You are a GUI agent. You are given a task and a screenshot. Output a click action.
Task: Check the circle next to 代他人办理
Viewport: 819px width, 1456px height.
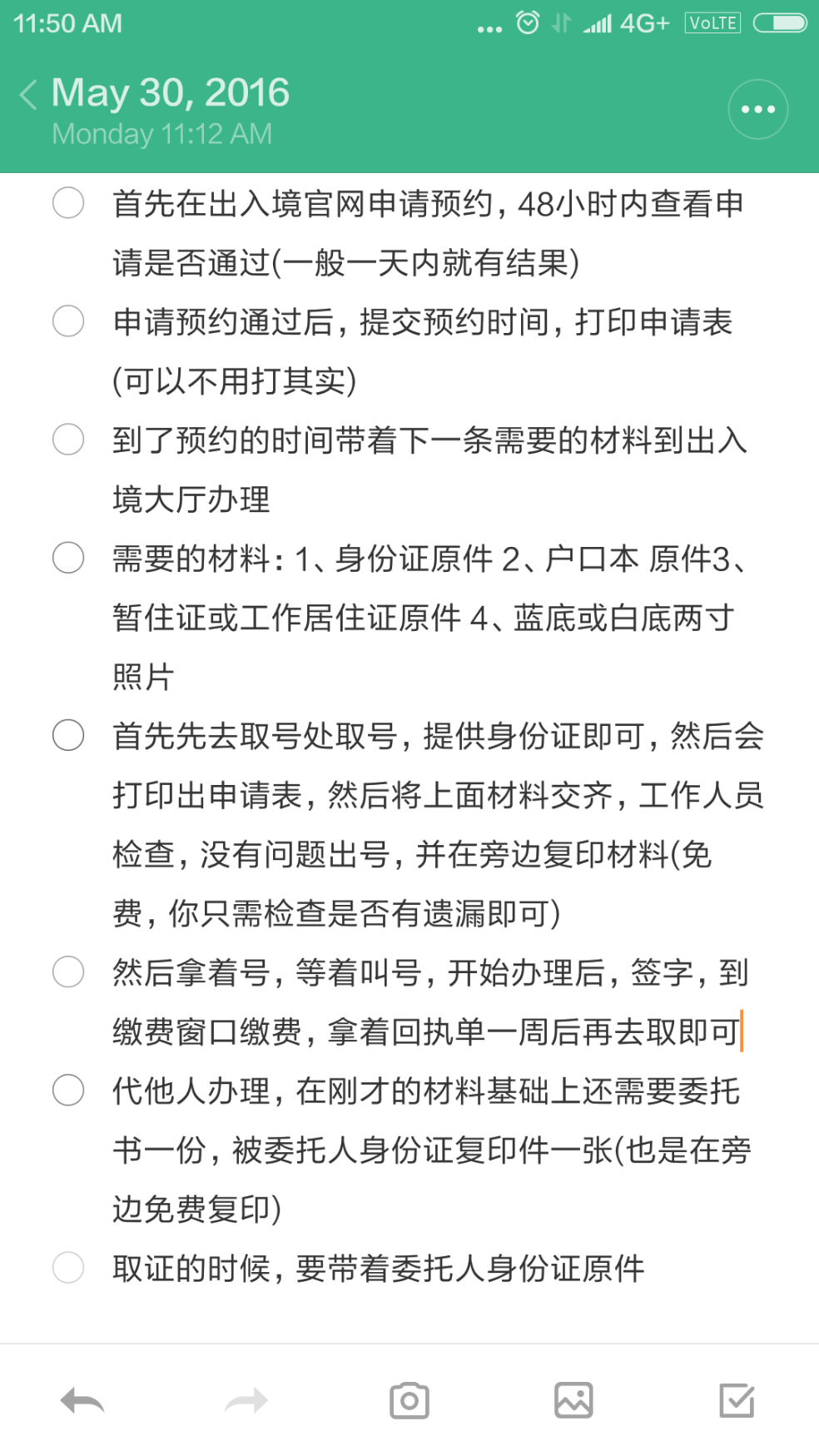point(68,1089)
